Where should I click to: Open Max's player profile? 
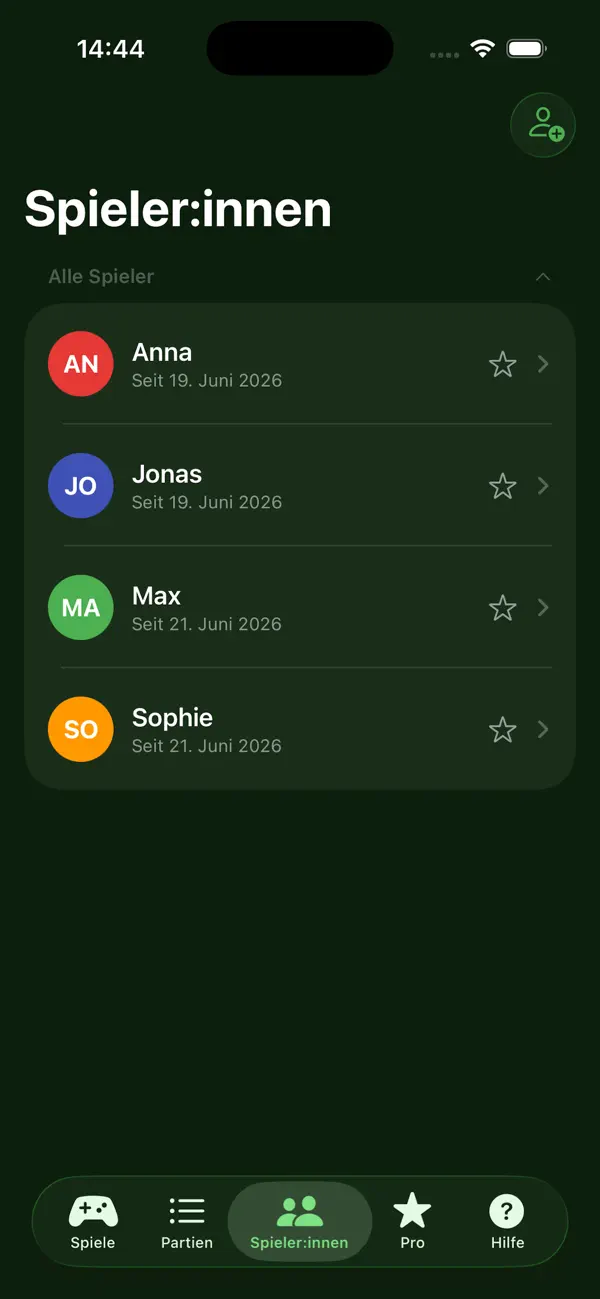tap(300, 607)
